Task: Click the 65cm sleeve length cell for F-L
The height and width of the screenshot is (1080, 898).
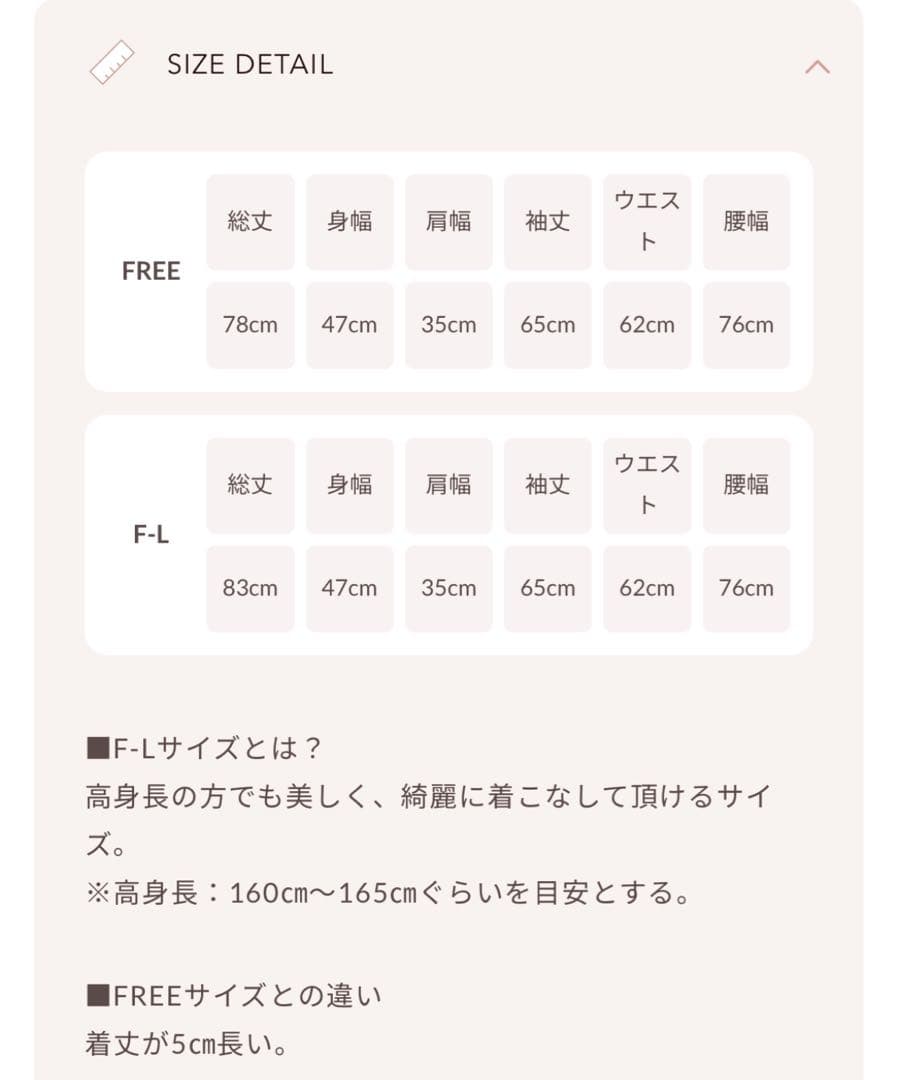Action: [548, 588]
